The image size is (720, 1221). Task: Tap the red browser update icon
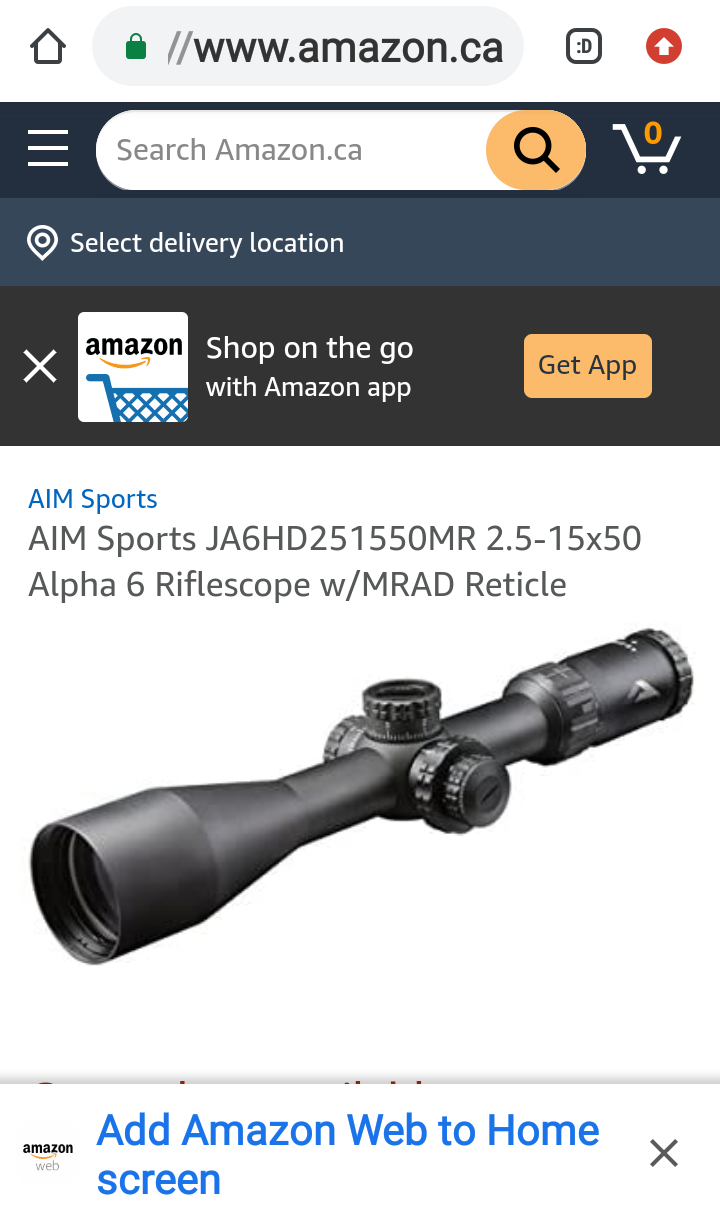pyautogui.click(x=664, y=46)
